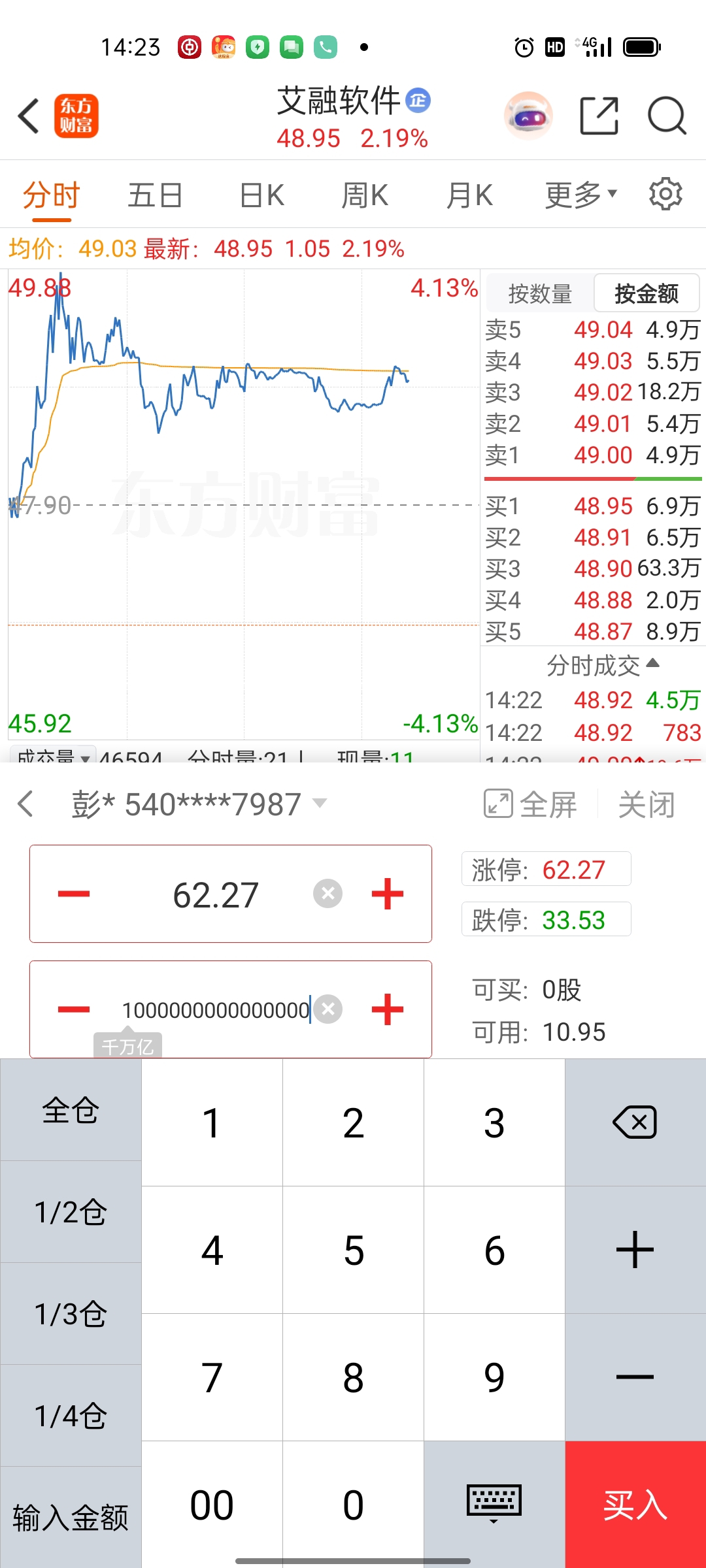Go back from the 艾融软件 stock page
Image resolution: width=706 pixels, height=1568 pixels.
point(29,116)
